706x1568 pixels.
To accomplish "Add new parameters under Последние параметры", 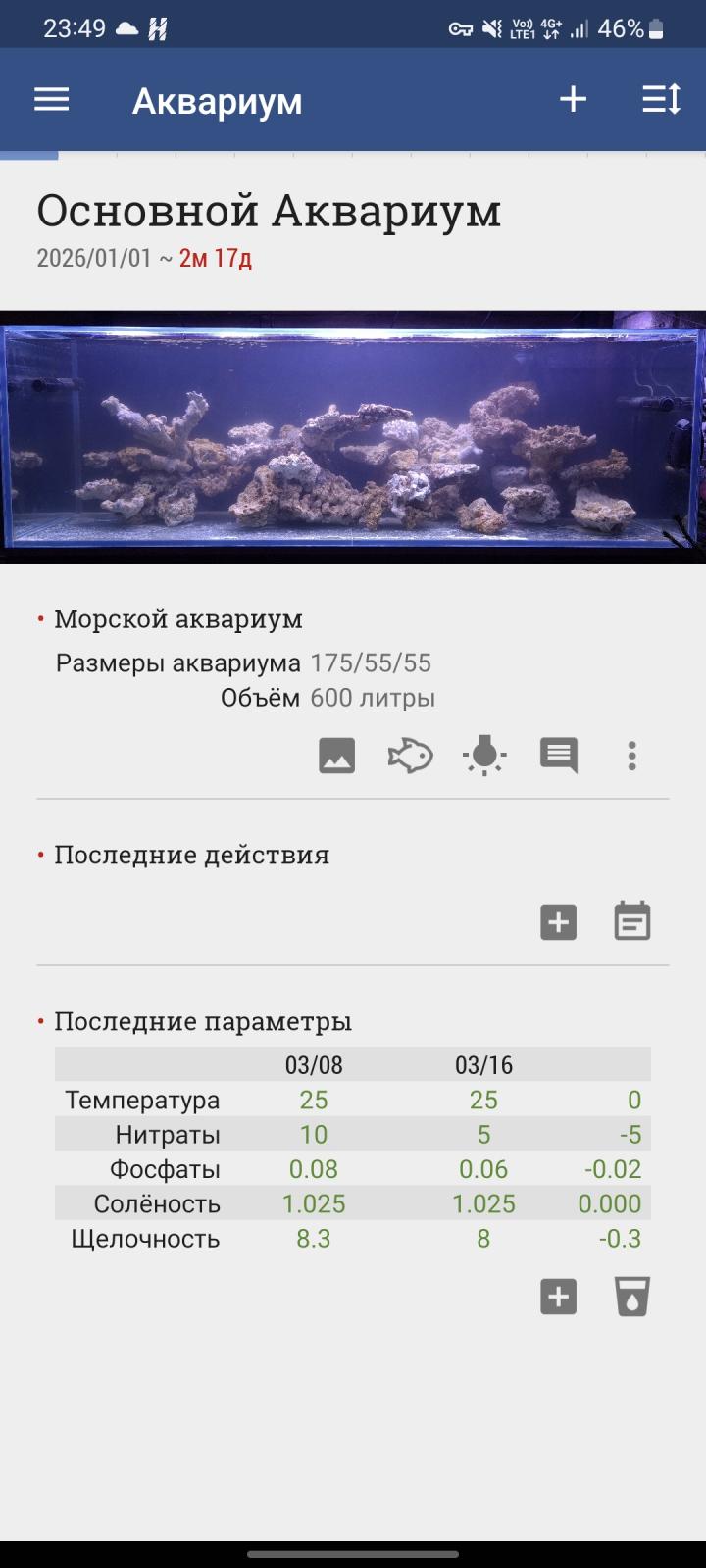I will coord(559,1297).
